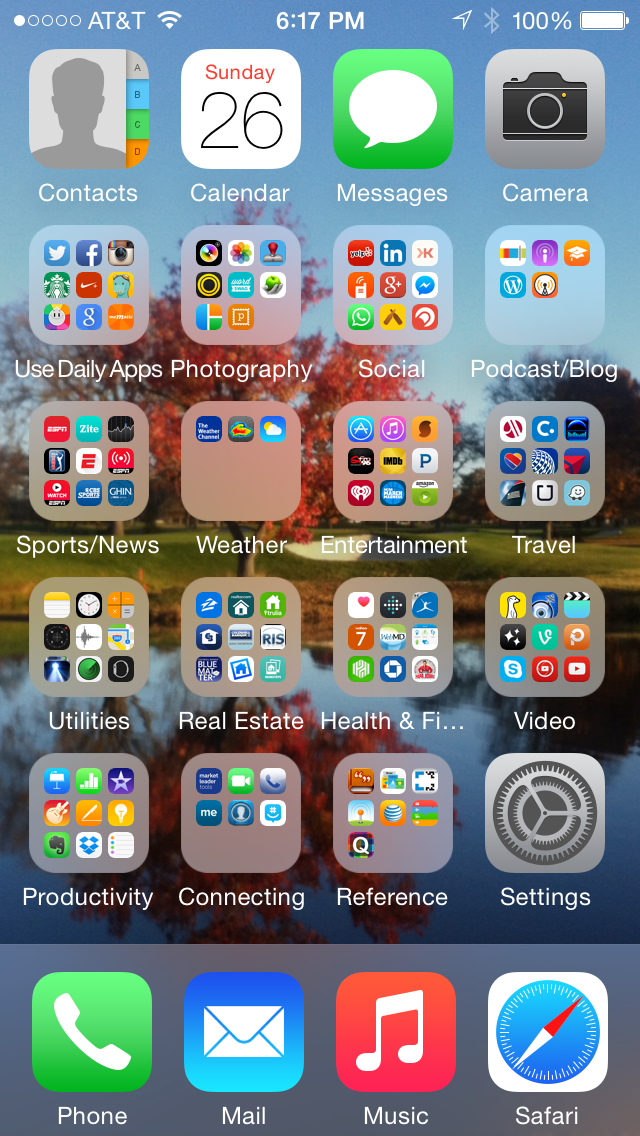Open the Real Estate folder
Image resolution: width=640 pixels, height=1136 pixels.
[241, 638]
